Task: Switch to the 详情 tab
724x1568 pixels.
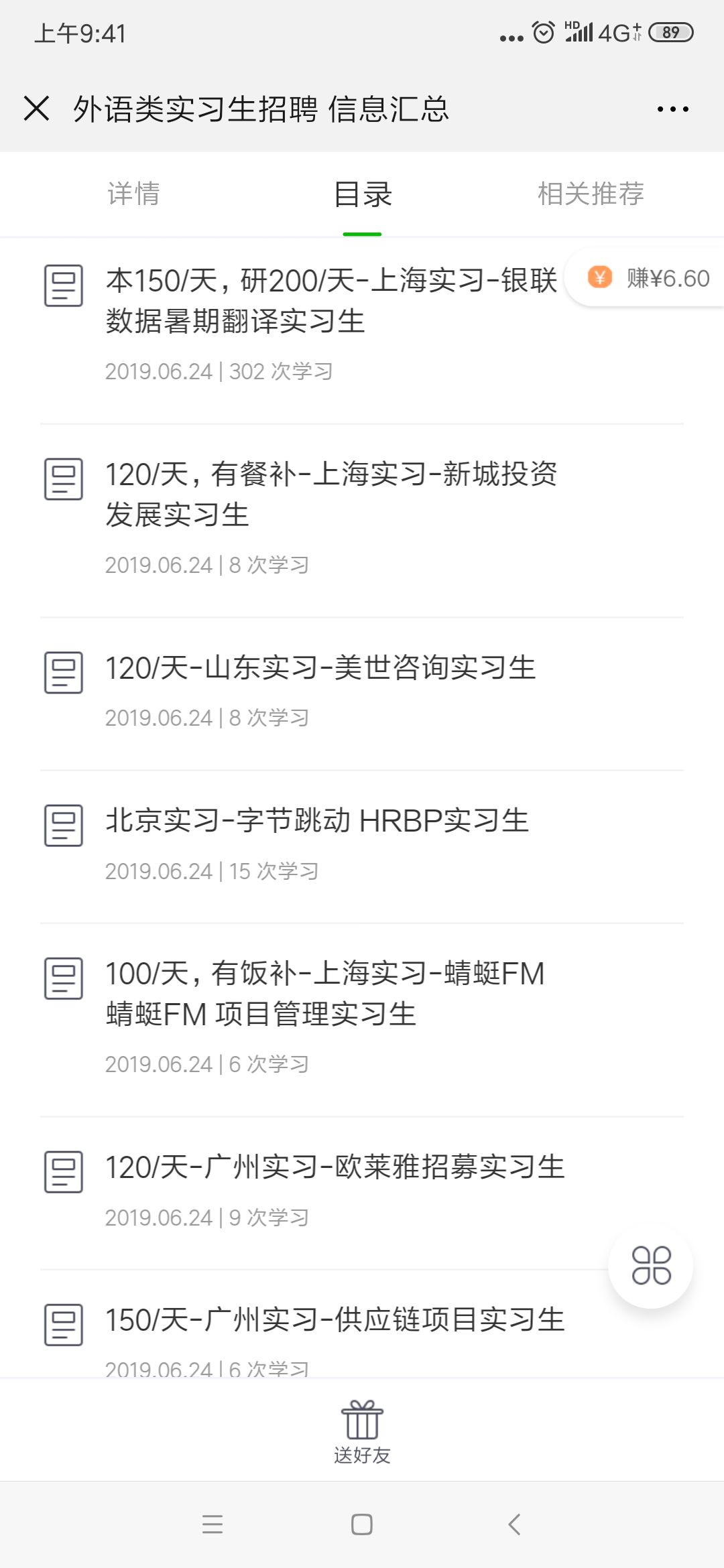Action: (x=133, y=194)
